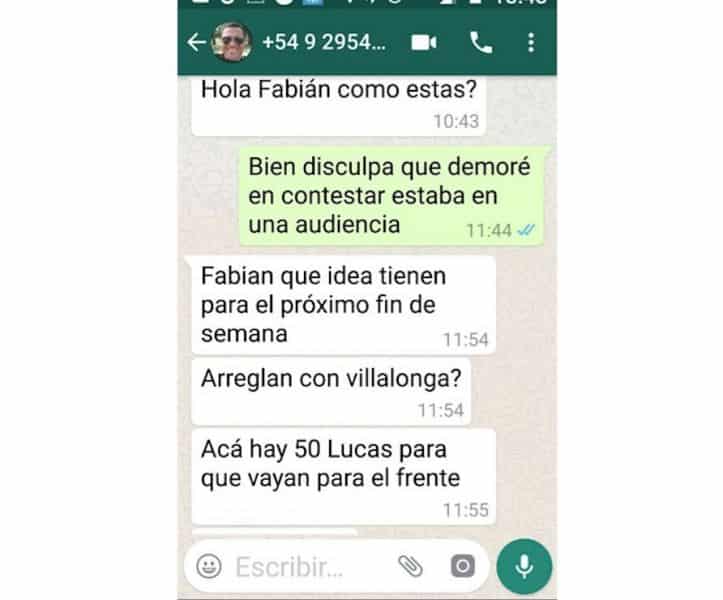The height and width of the screenshot is (600, 723).
Task: Start a voice call
Action: [x=481, y=42]
